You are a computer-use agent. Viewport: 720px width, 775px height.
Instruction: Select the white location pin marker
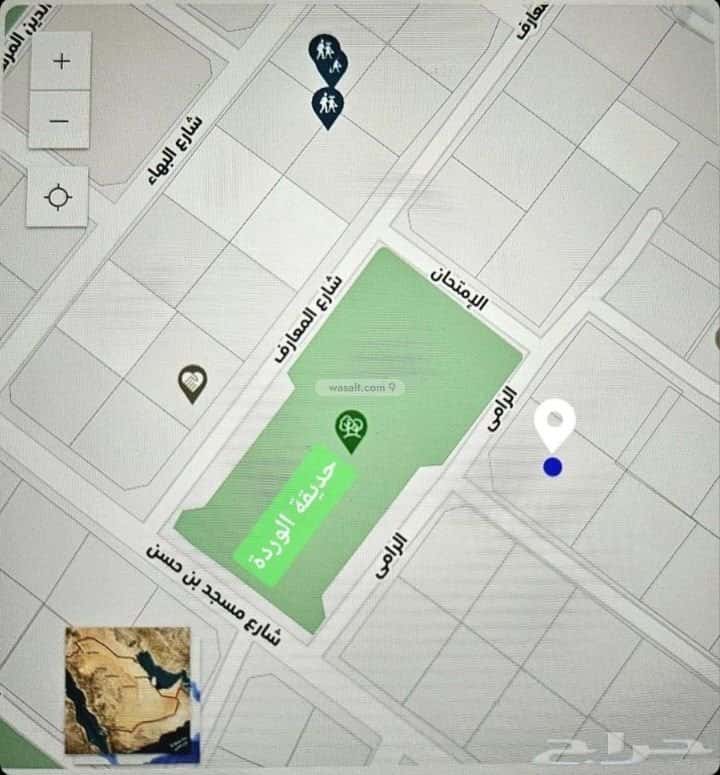click(554, 424)
